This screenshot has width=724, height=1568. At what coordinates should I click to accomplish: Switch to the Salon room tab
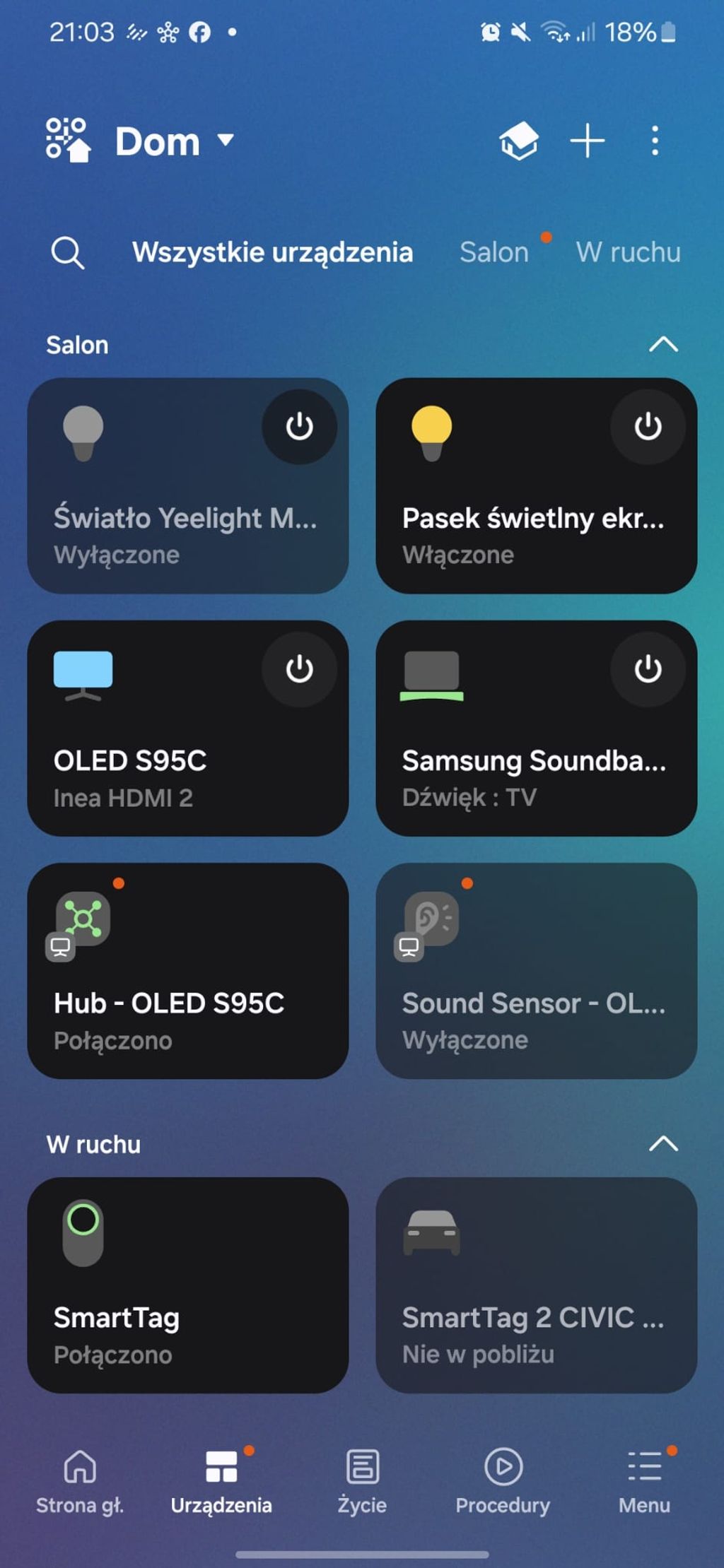pyautogui.click(x=494, y=252)
